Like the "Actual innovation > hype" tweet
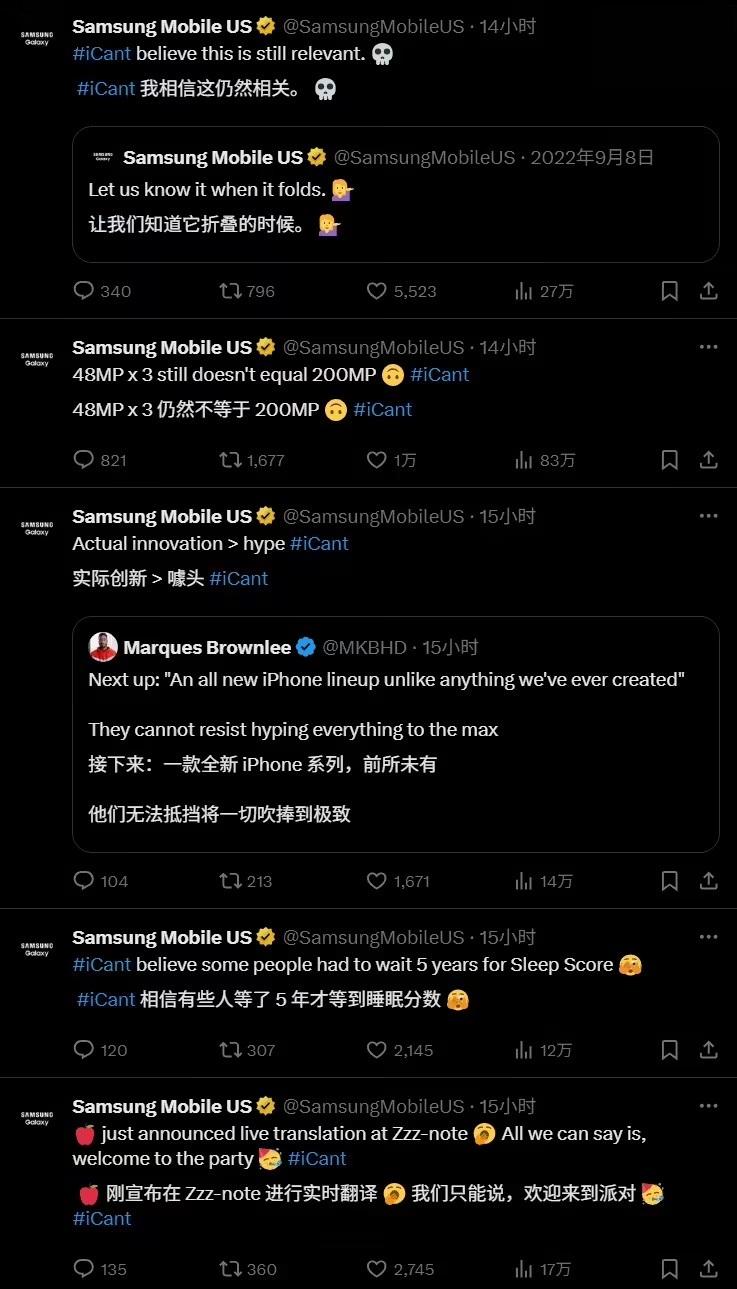 (x=377, y=881)
